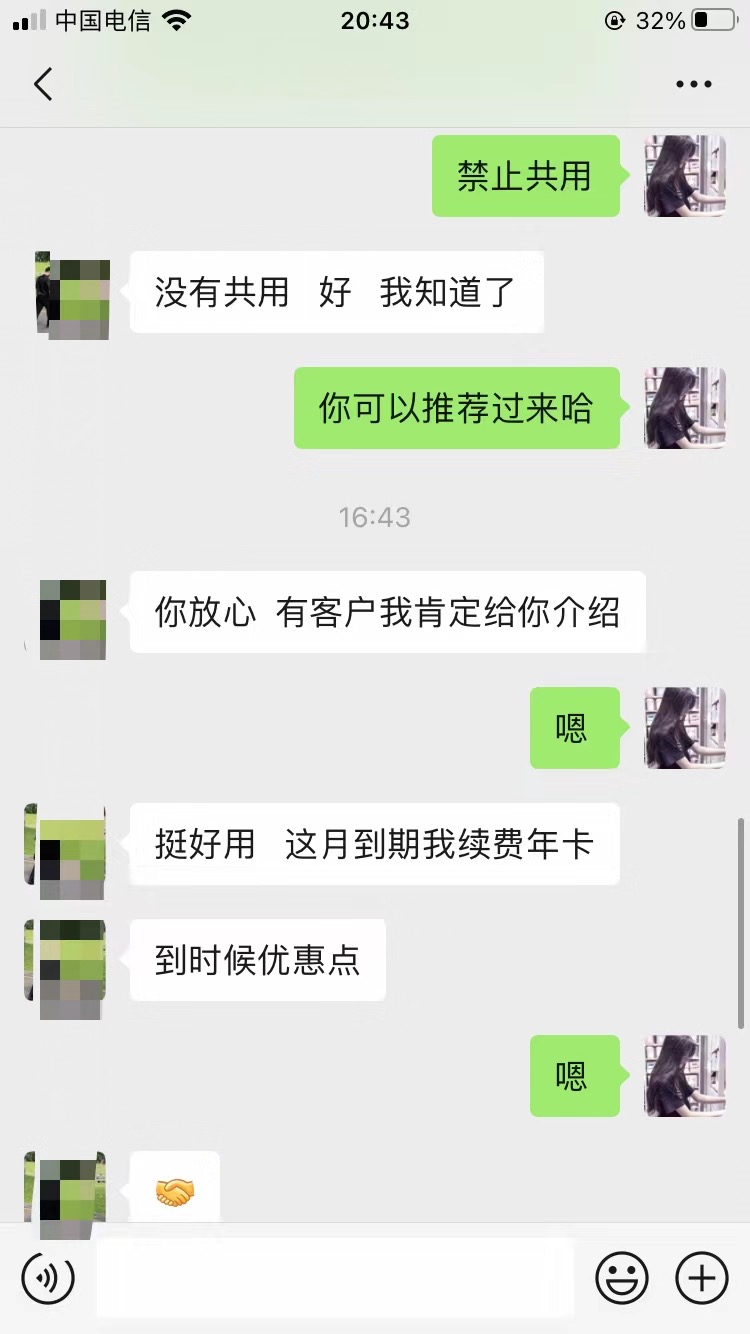Open the plus attachments menu

(702, 1278)
